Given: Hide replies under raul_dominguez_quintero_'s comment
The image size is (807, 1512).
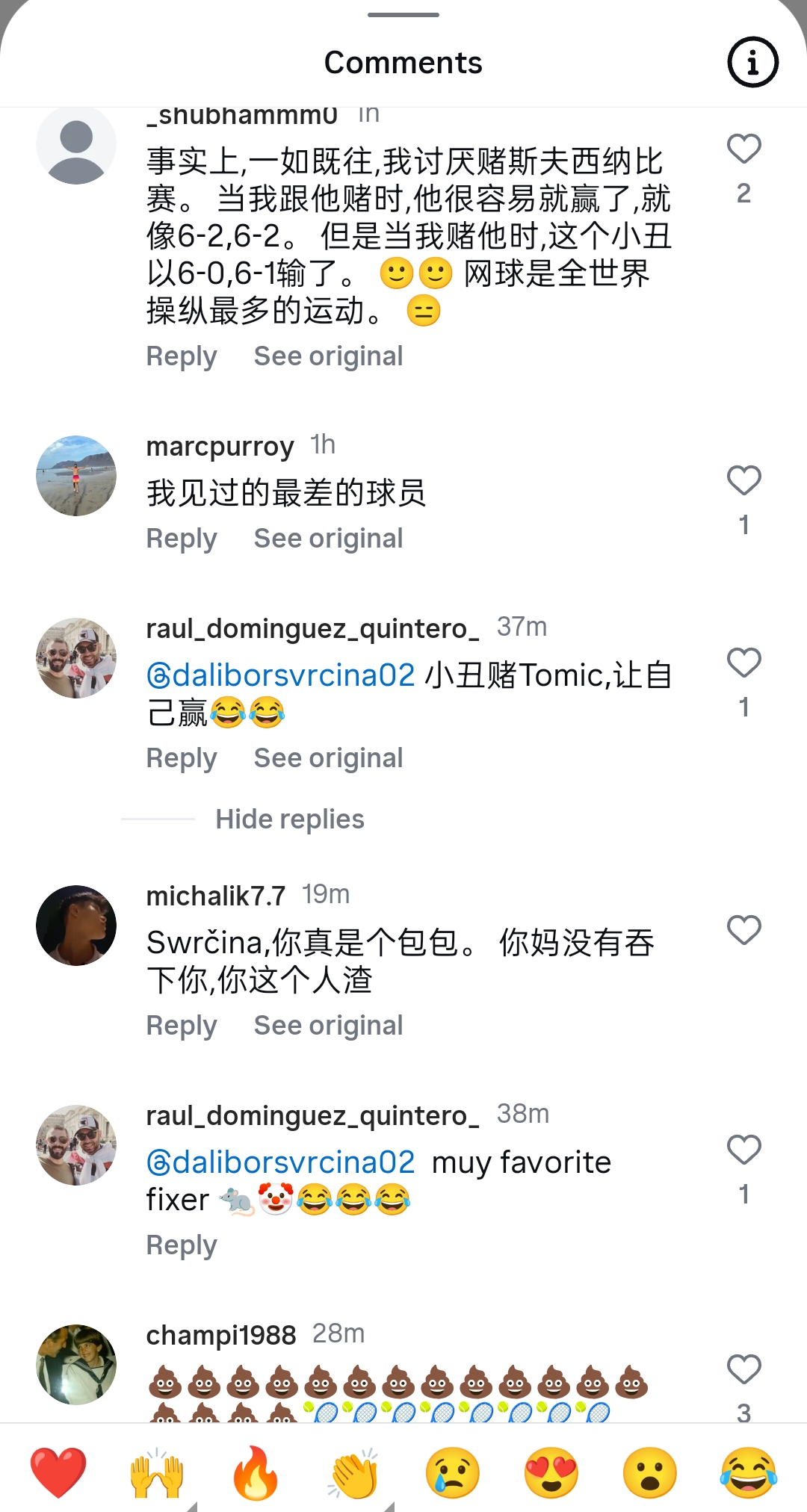Looking at the screenshot, I should coord(289,819).
